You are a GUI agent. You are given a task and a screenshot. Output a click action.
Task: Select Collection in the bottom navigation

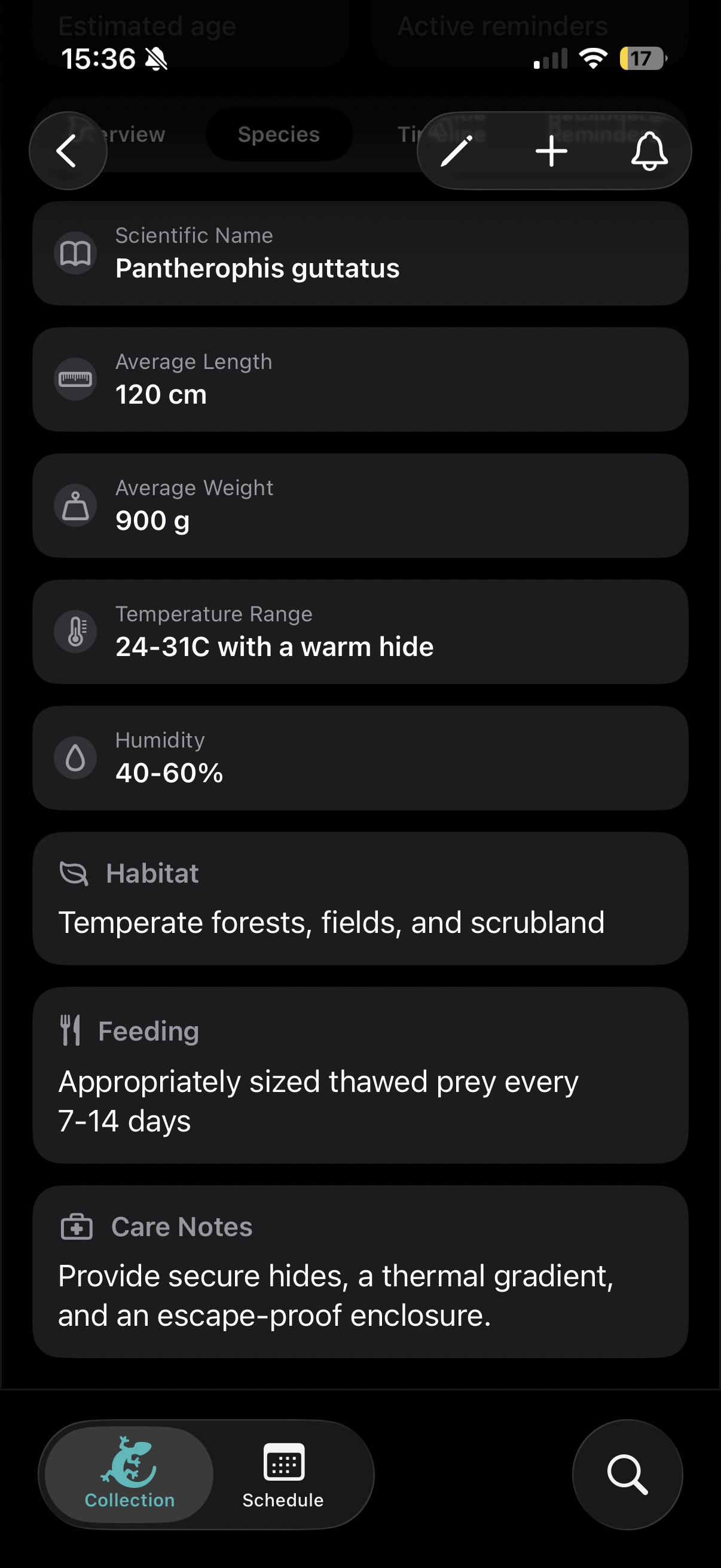[x=129, y=1476]
